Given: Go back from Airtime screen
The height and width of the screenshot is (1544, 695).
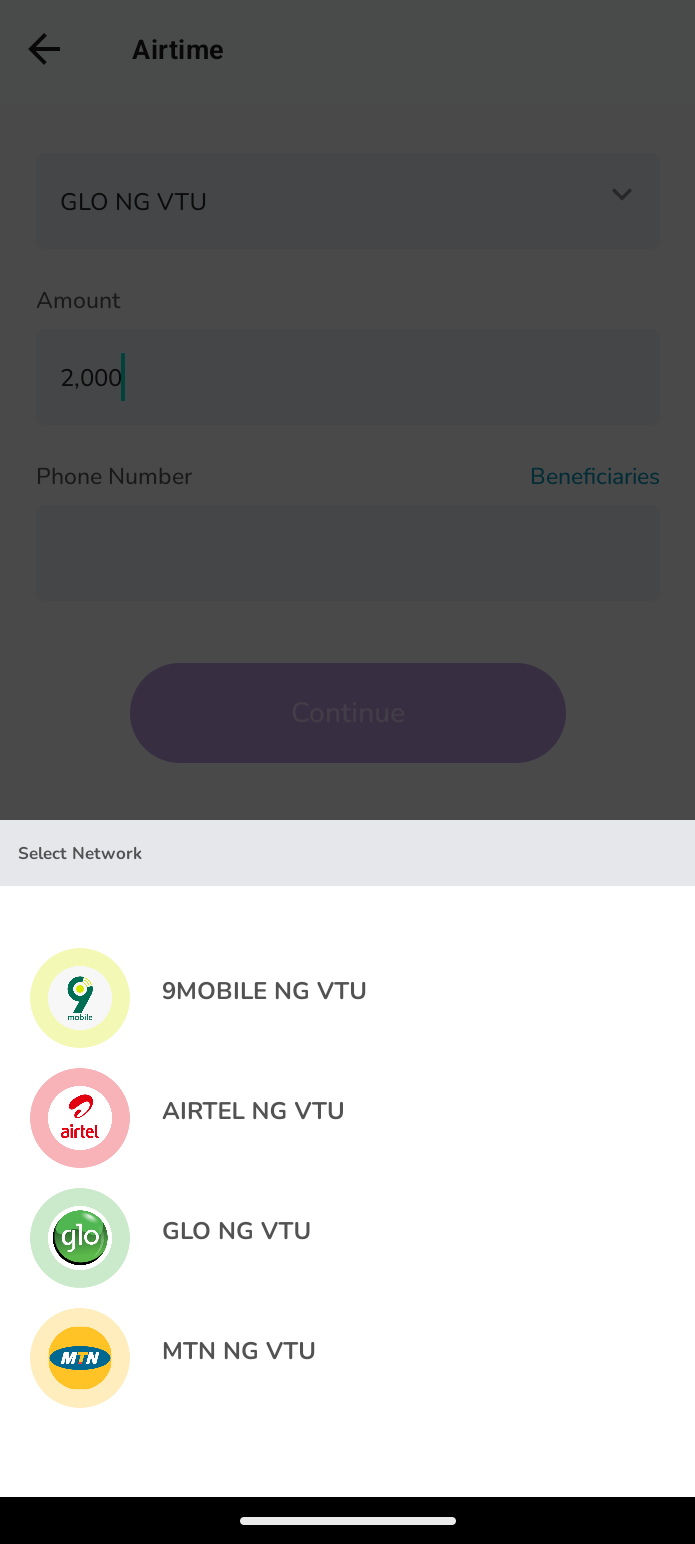Looking at the screenshot, I should [44, 49].
